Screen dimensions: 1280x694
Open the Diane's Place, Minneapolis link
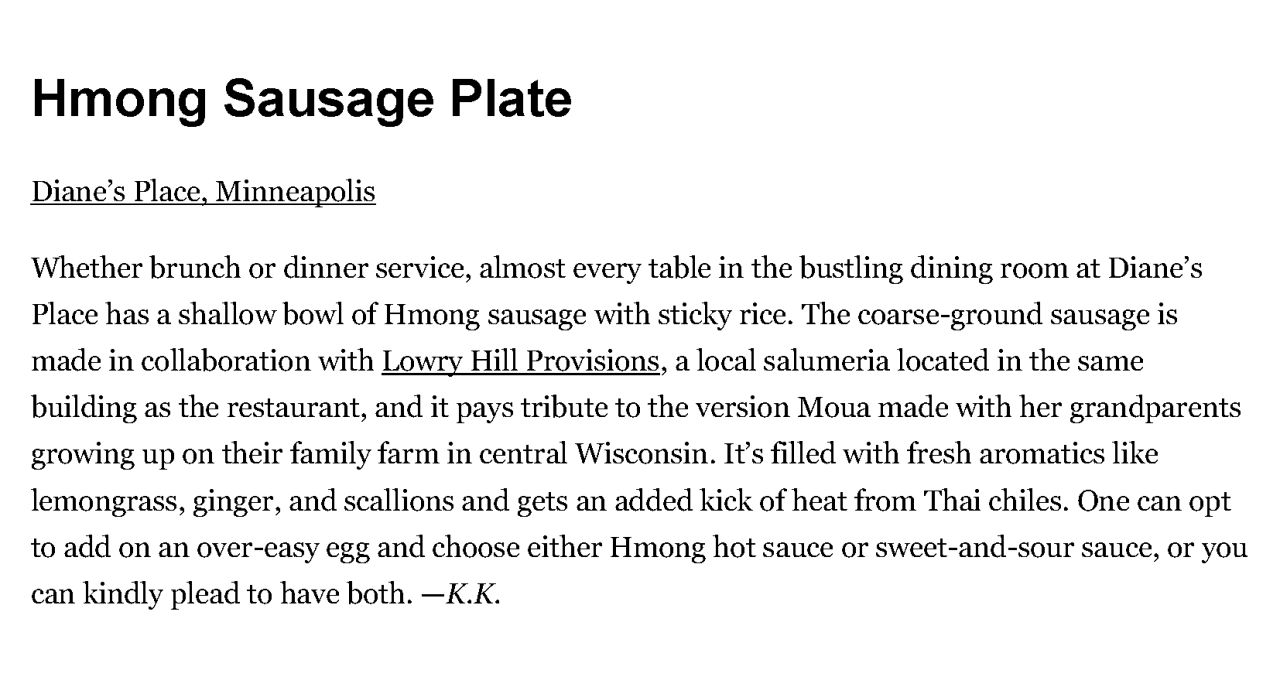click(x=203, y=191)
